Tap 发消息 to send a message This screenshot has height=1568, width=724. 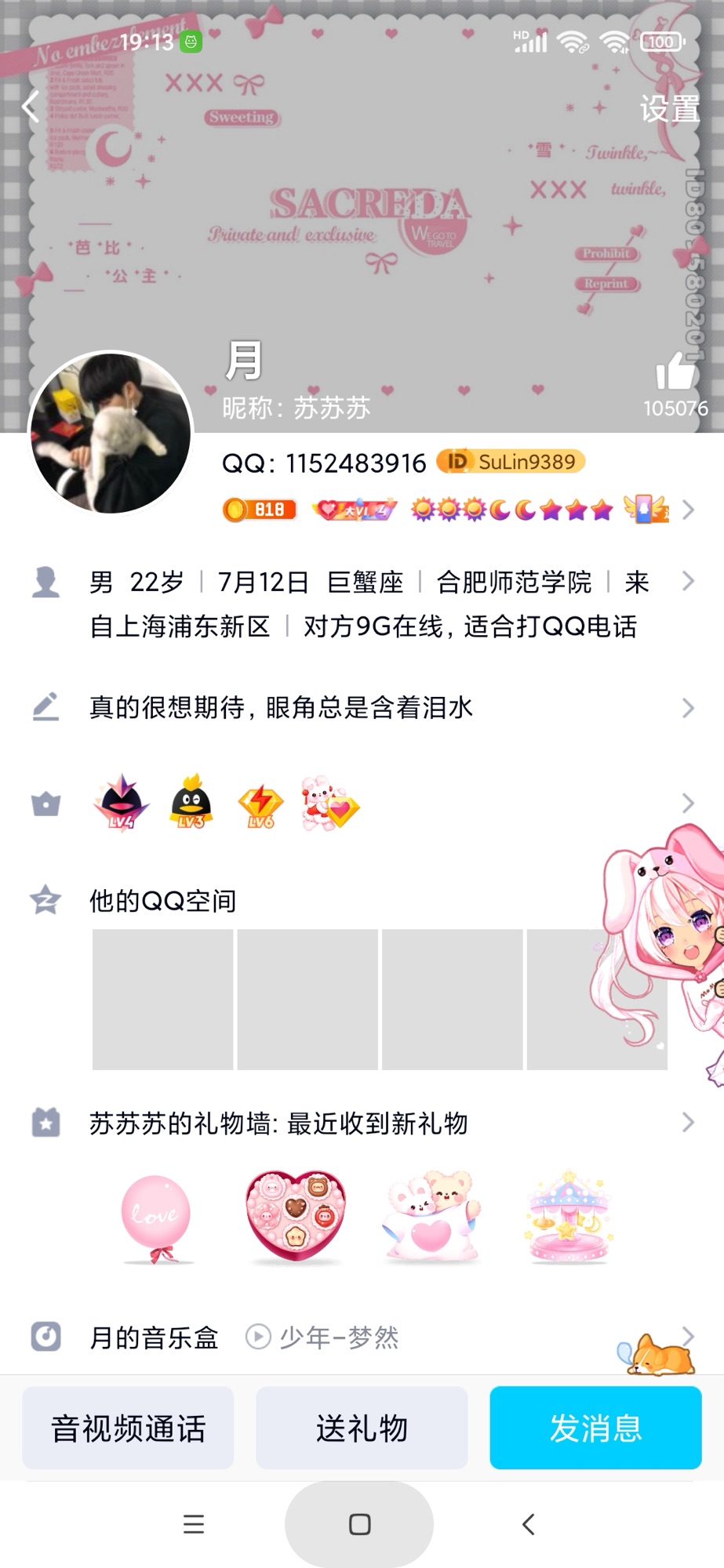point(595,1428)
